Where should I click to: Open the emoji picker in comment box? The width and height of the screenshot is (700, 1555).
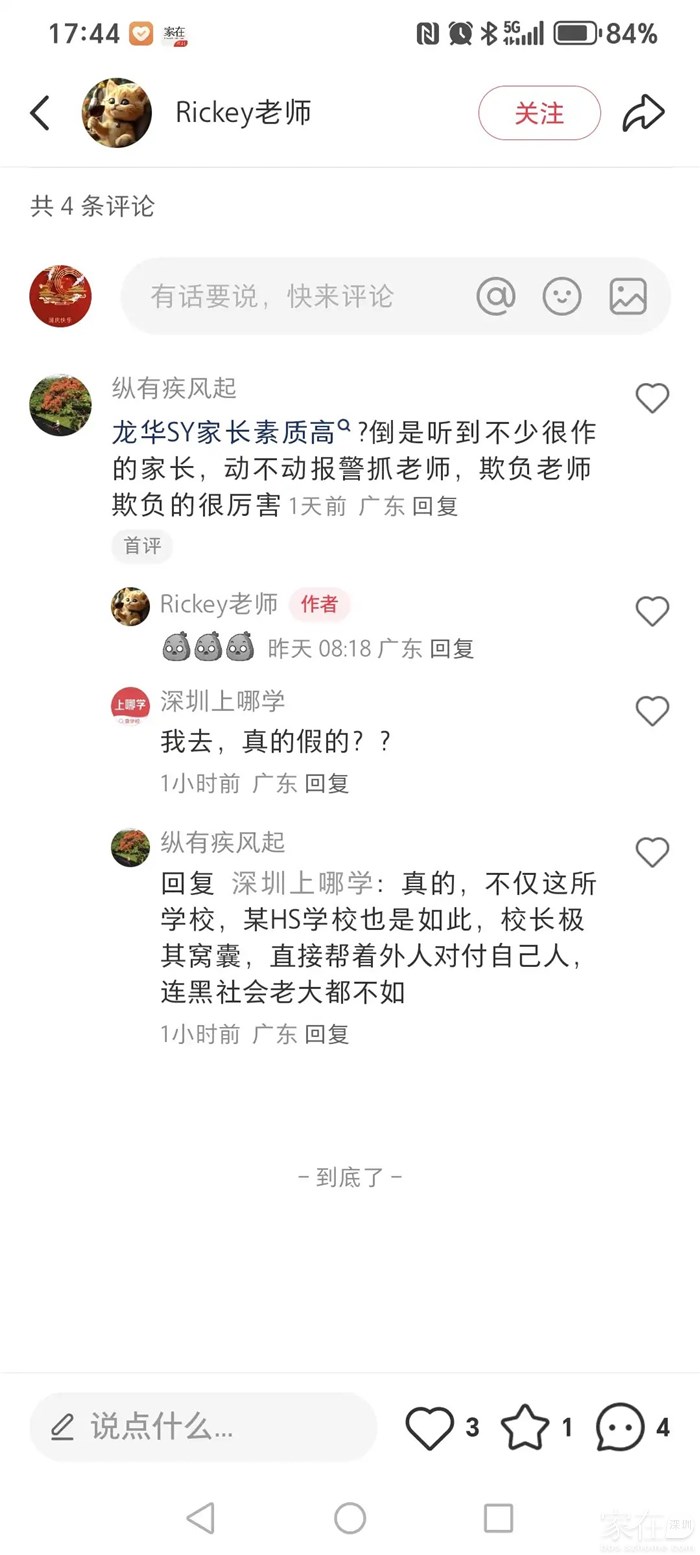coord(562,296)
